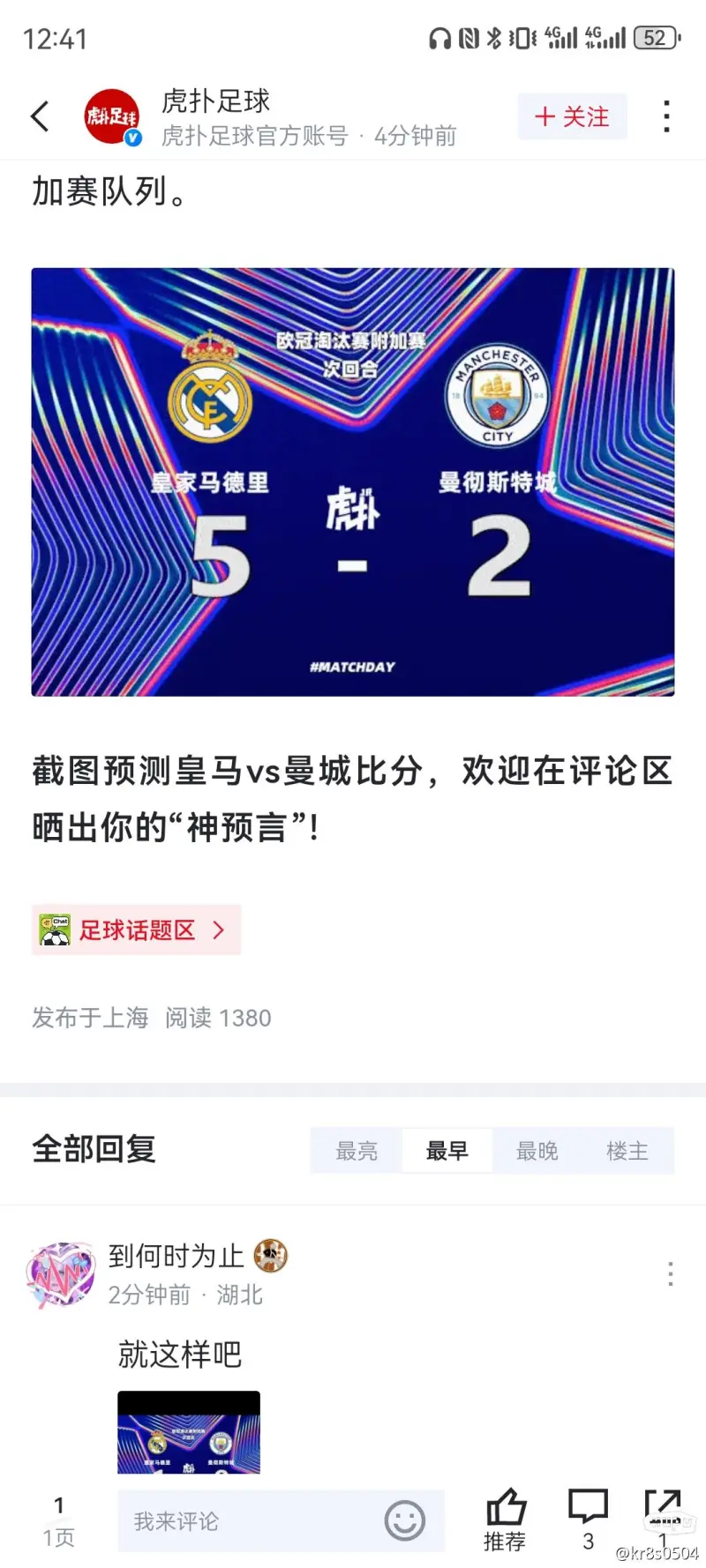
Task: Open the image in 到何时为止's reply
Action: (189, 1432)
